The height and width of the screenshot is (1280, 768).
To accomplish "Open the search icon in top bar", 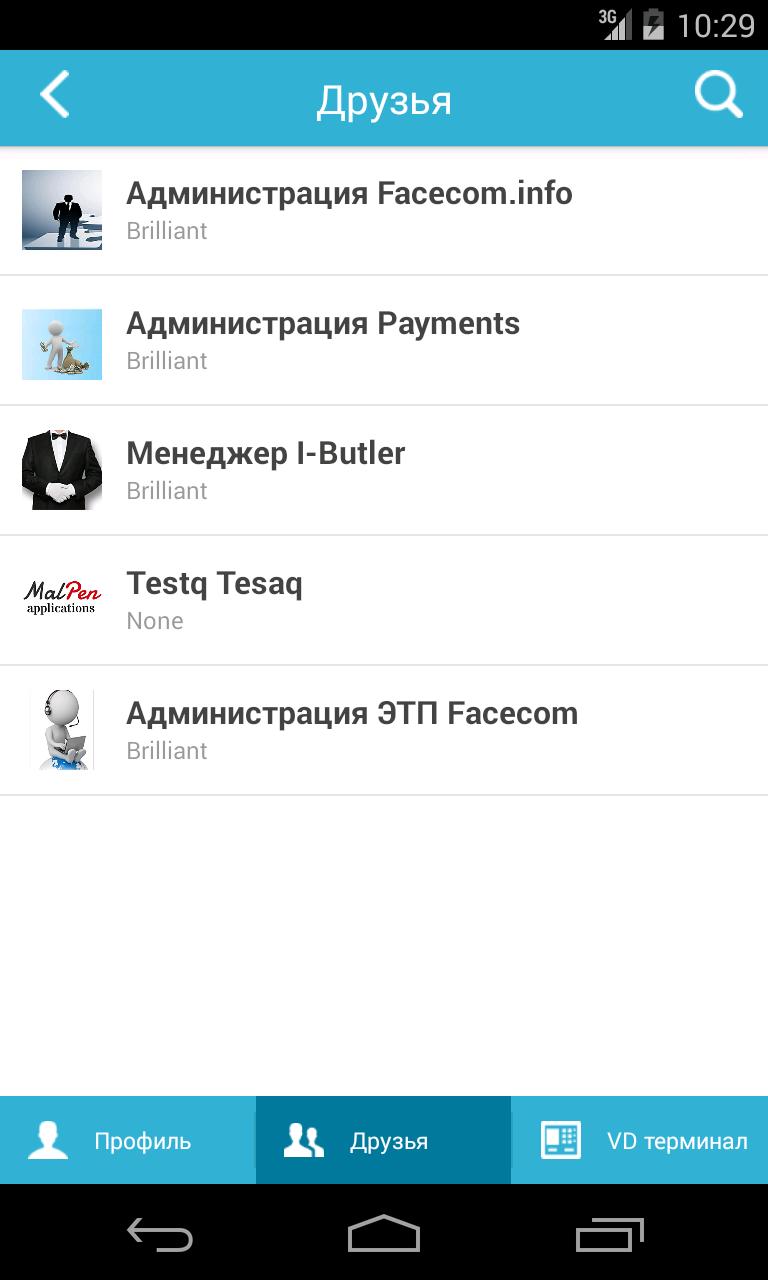I will 718,96.
